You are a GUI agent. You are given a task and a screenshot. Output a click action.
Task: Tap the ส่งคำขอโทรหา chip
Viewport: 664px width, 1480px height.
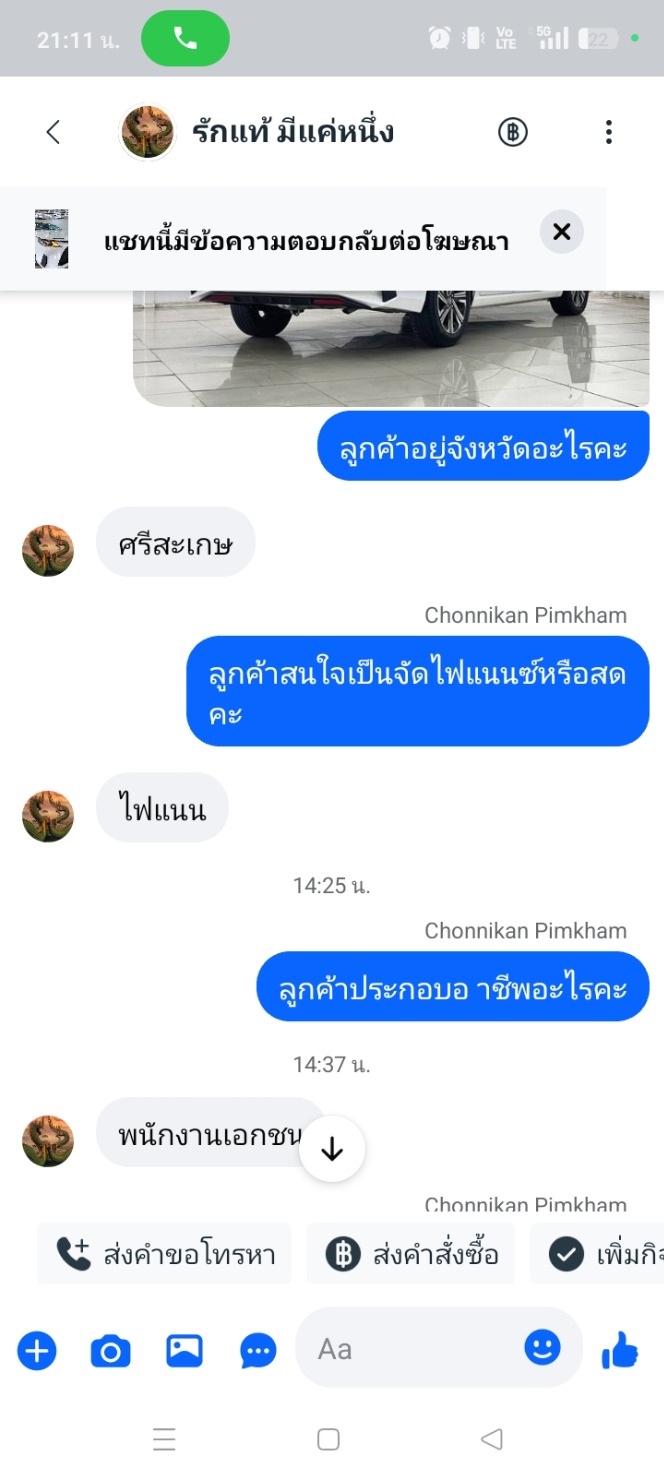tap(164, 1253)
